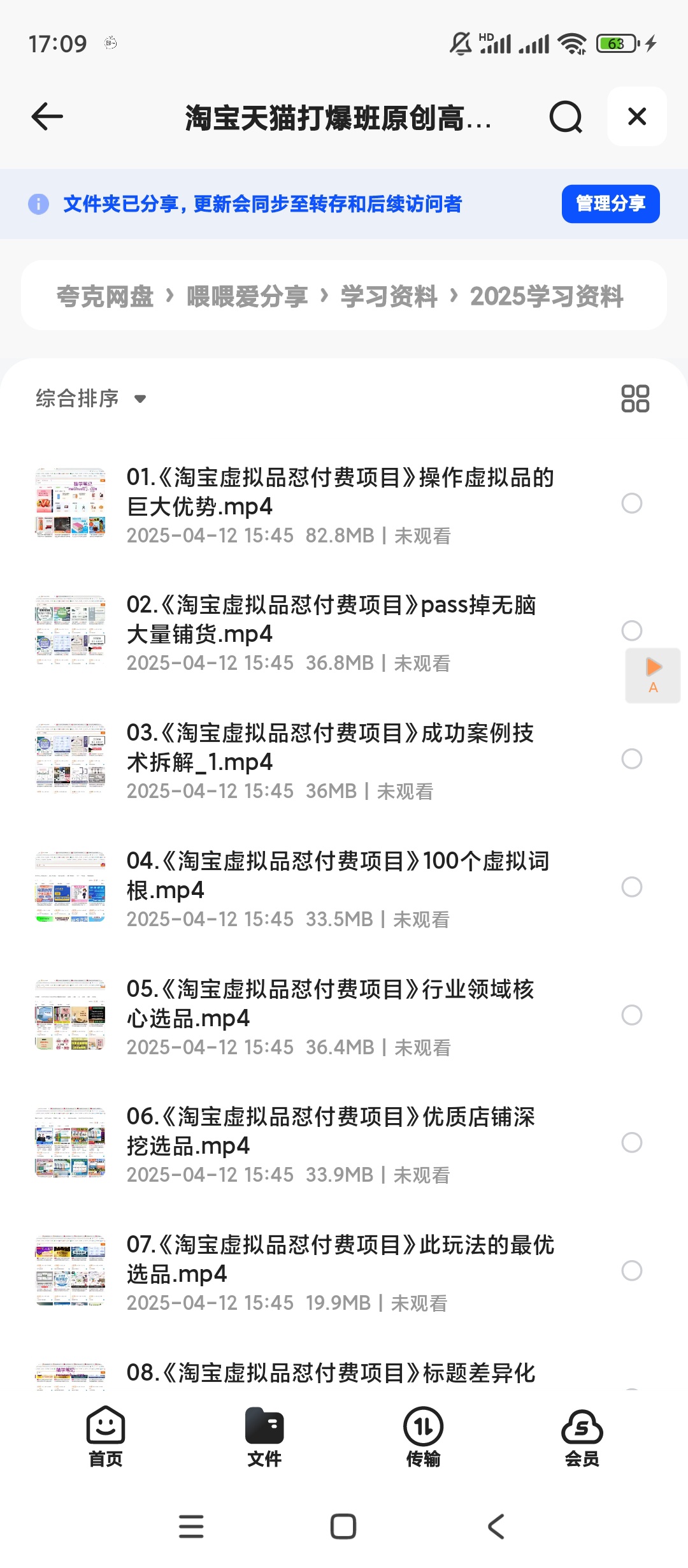Viewport: 688px width, 1568px height.
Task: Tap the 管理分享 button
Action: (610, 204)
